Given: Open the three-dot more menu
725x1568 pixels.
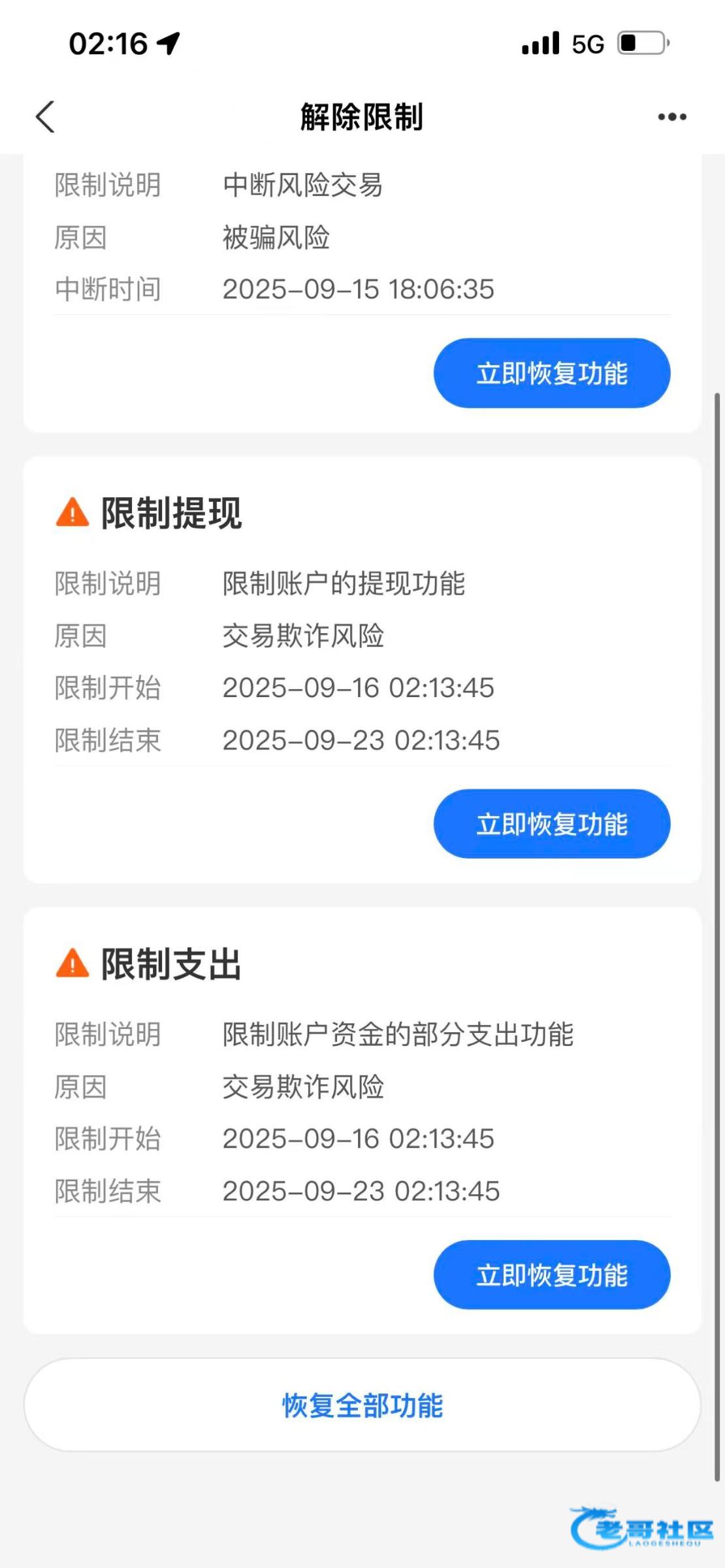Looking at the screenshot, I should pos(671,117).
